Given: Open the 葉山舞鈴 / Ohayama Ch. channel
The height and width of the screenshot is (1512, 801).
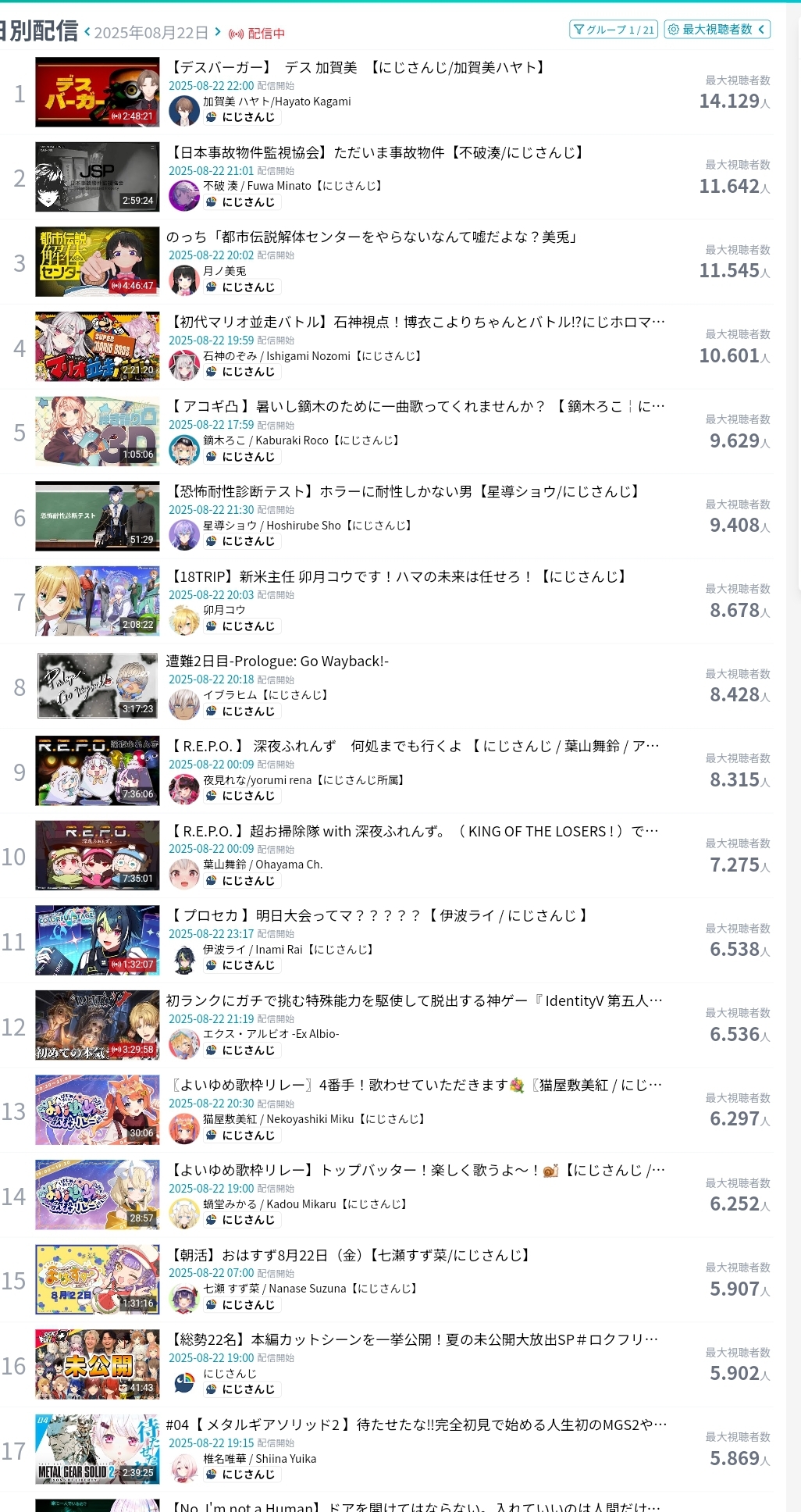Looking at the screenshot, I should (x=262, y=865).
